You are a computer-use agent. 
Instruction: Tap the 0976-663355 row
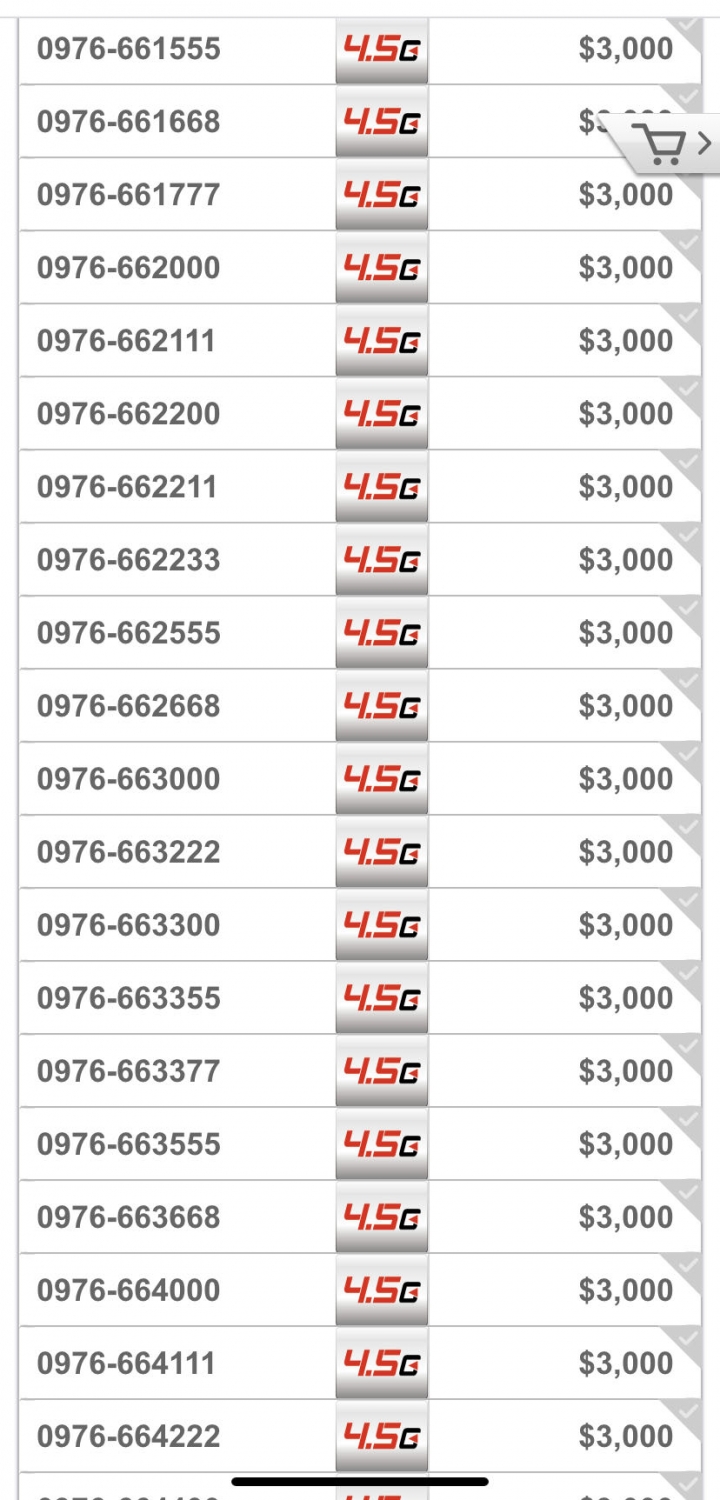tap(360, 997)
